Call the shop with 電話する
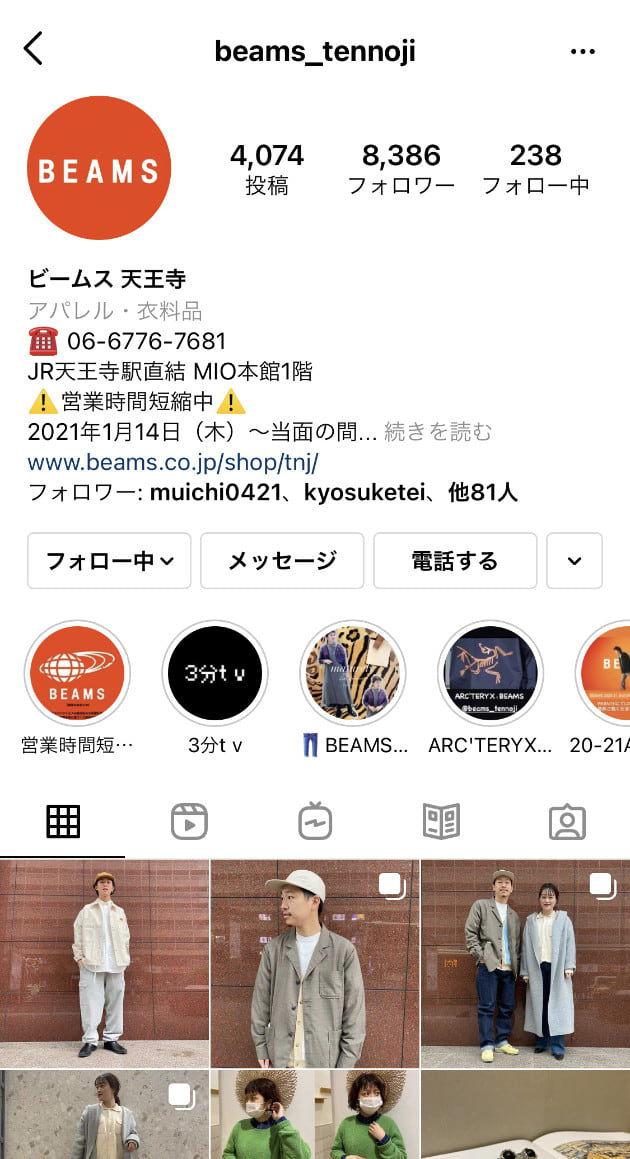This screenshot has height=1159, width=630. [455, 561]
